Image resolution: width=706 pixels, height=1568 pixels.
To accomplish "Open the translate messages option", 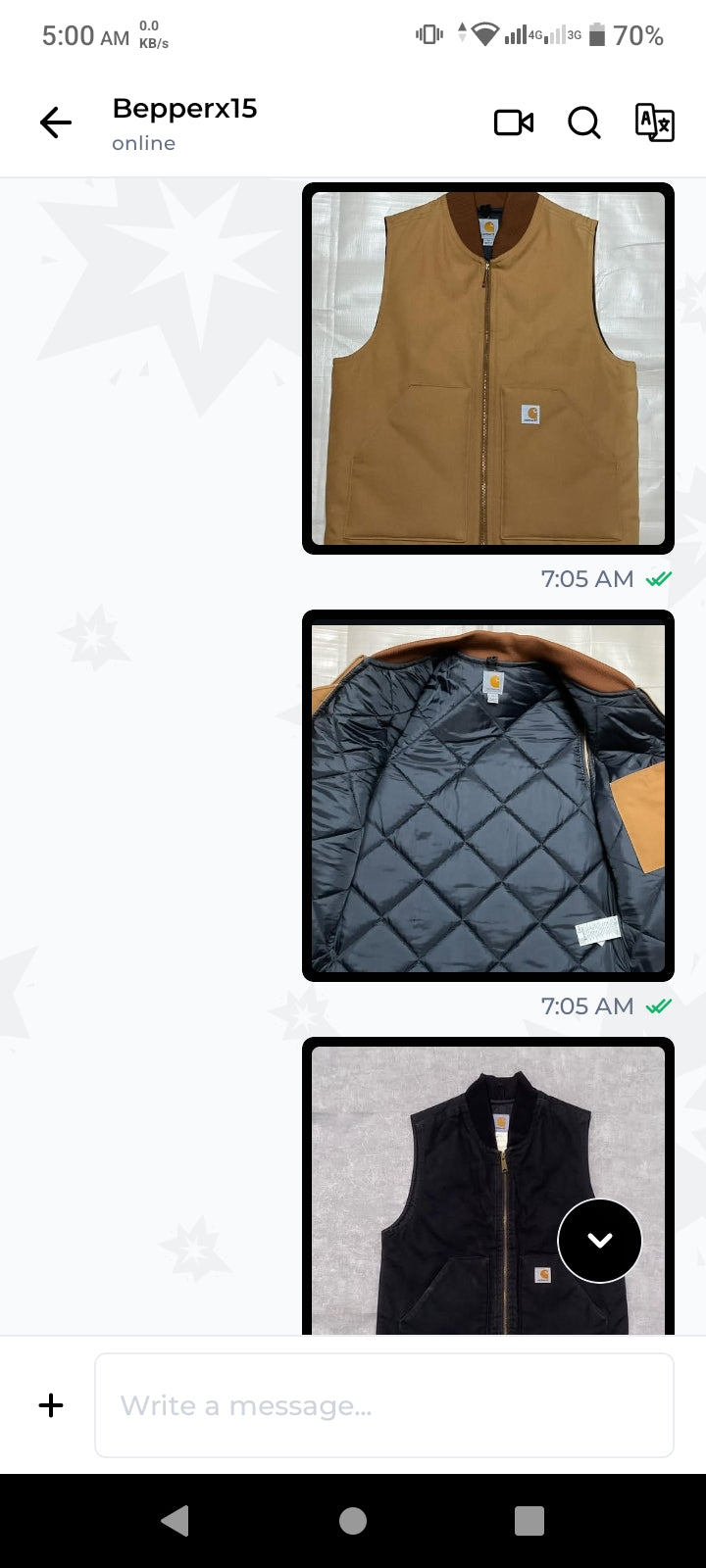I will tap(655, 122).
